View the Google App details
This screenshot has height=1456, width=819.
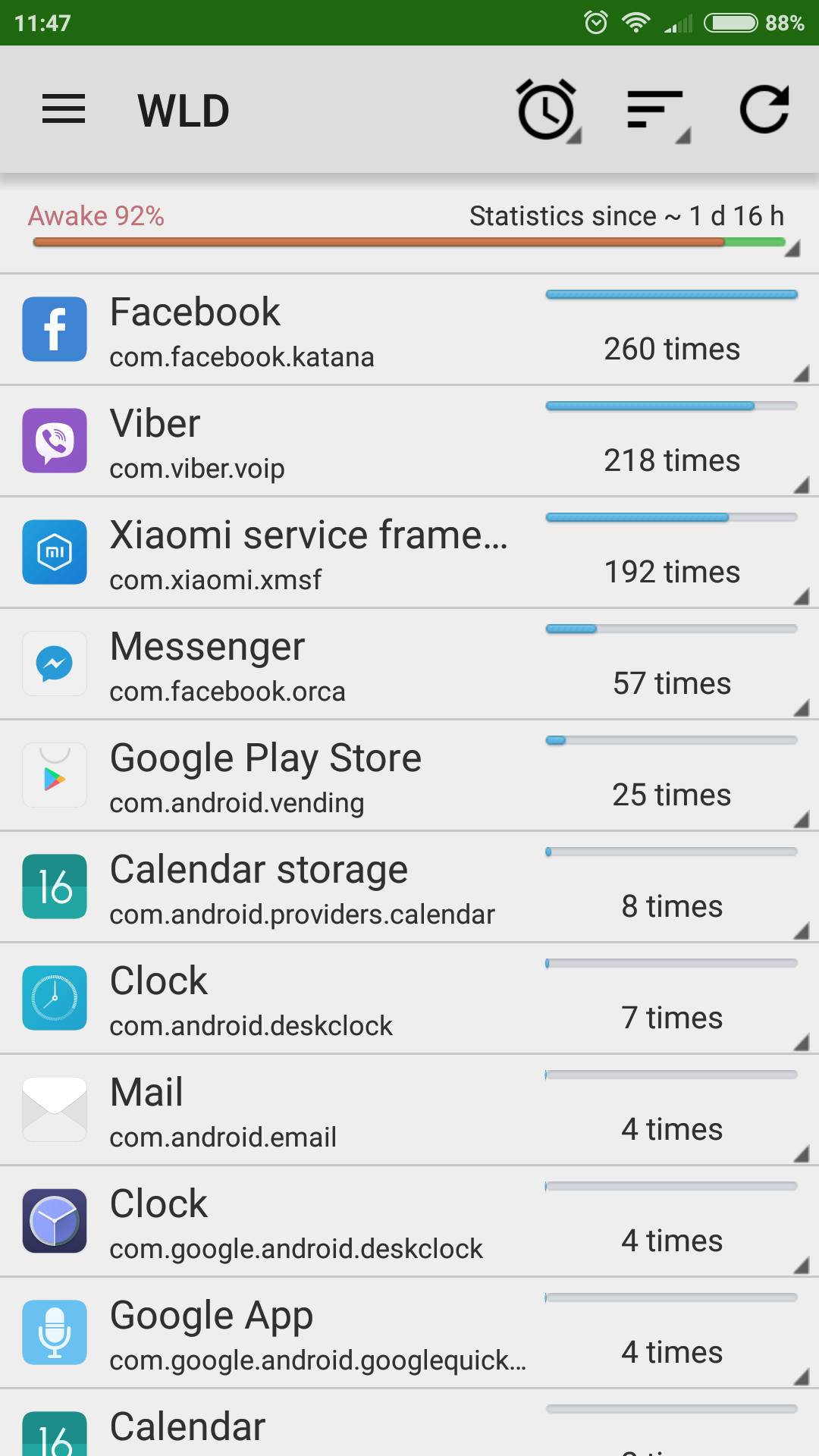(x=409, y=1333)
